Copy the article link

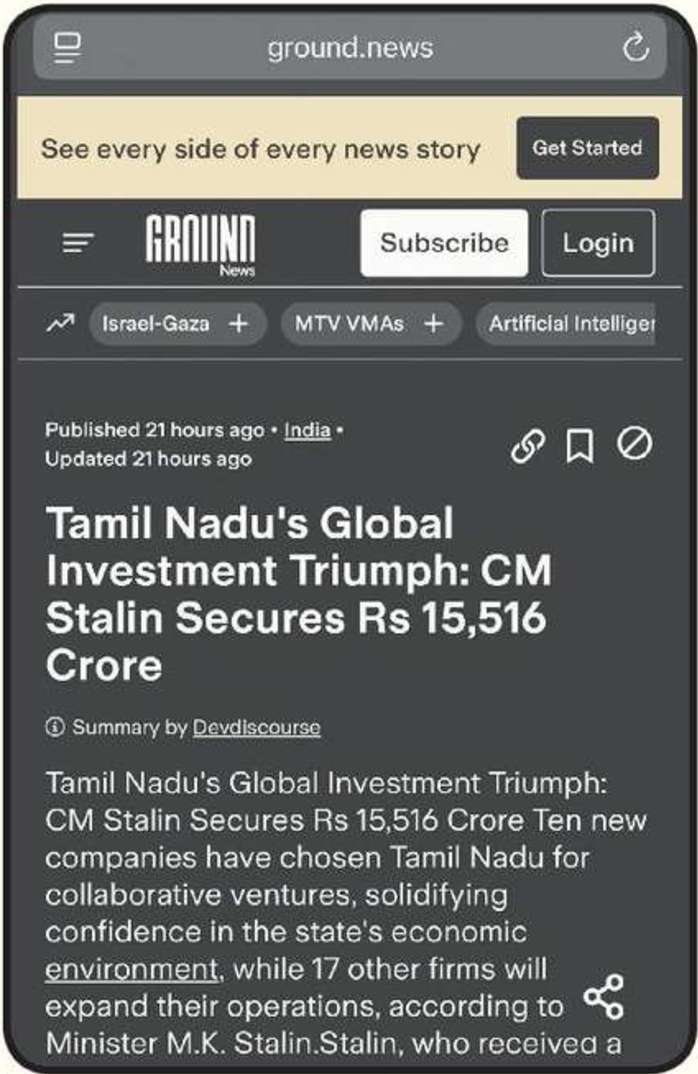pos(526,447)
